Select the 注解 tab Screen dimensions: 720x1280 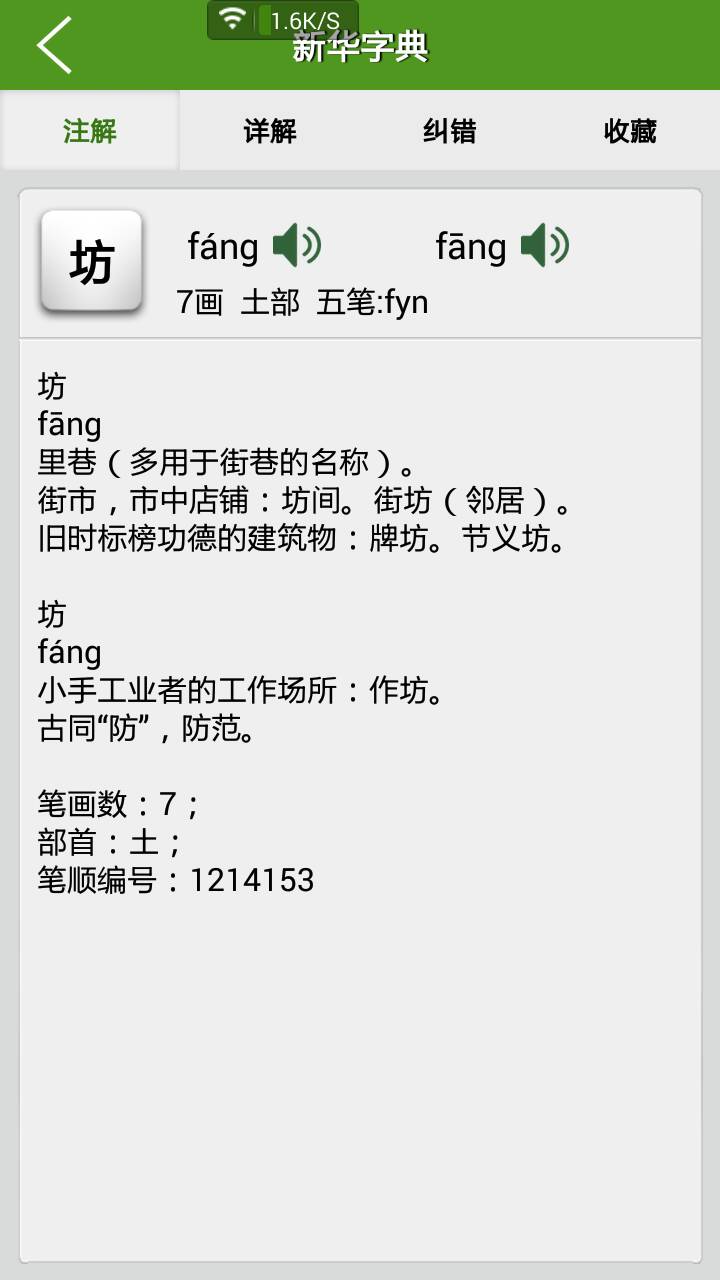pyautogui.click(x=90, y=131)
